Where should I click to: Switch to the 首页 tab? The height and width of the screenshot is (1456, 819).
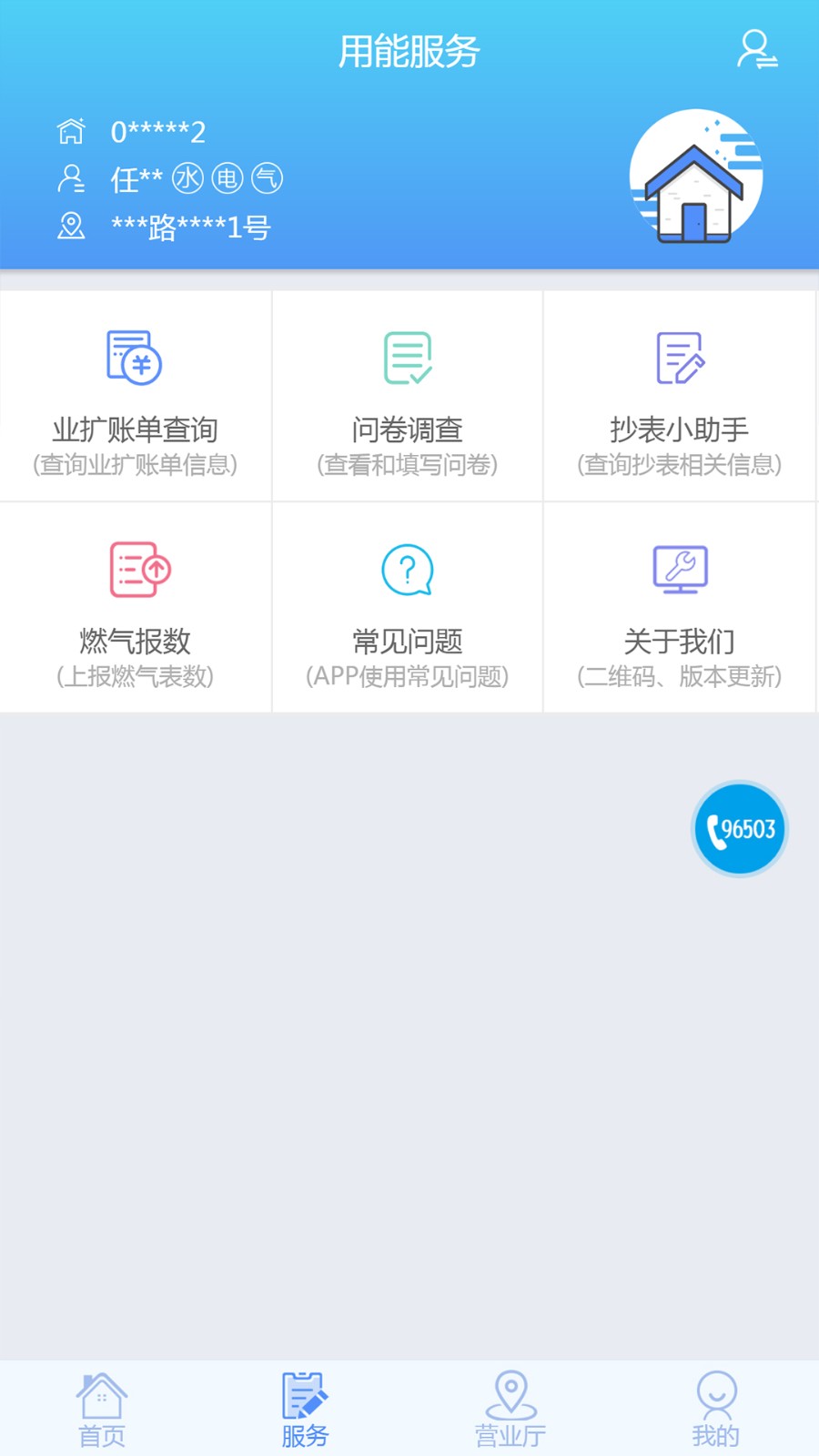[x=102, y=1410]
